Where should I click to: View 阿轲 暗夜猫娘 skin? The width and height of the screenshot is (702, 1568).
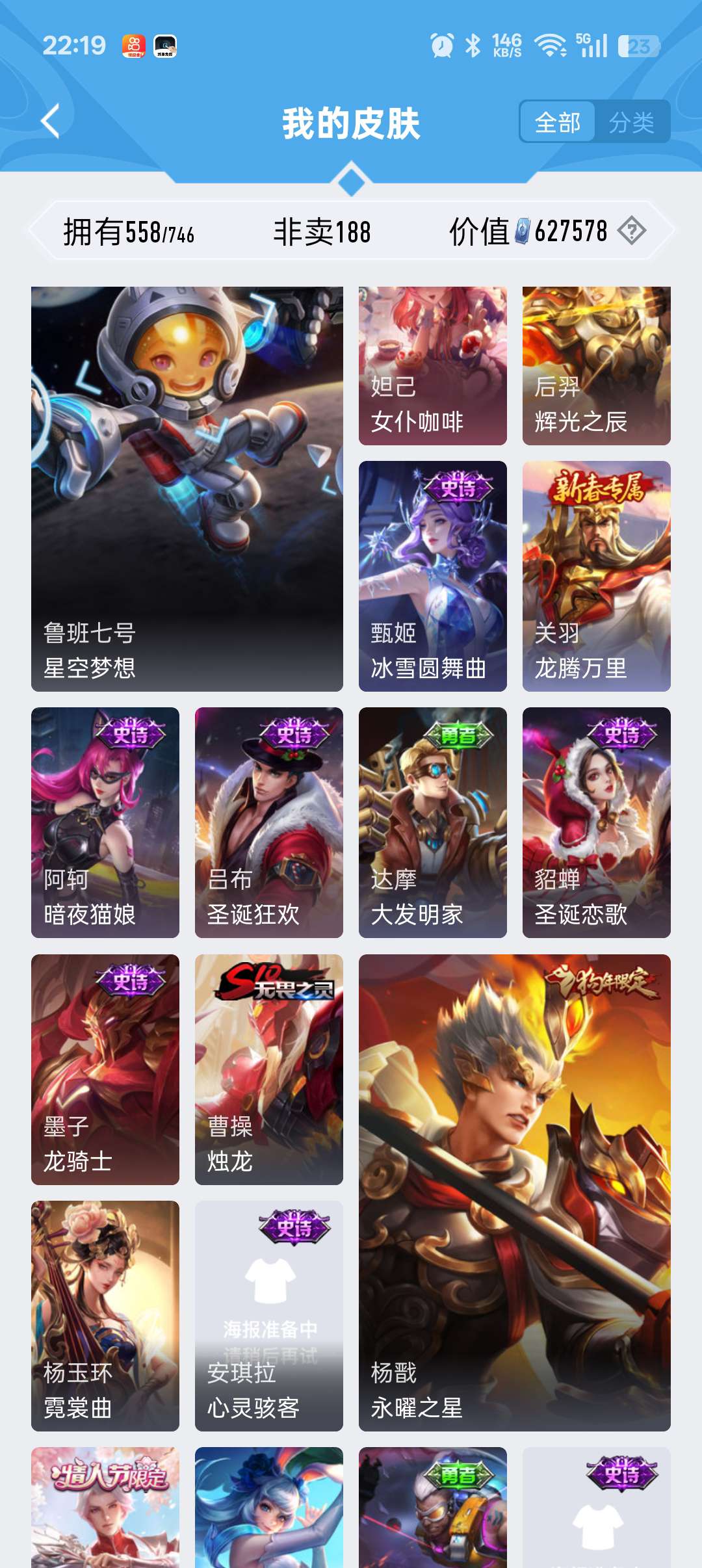pyautogui.click(x=105, y=822)
